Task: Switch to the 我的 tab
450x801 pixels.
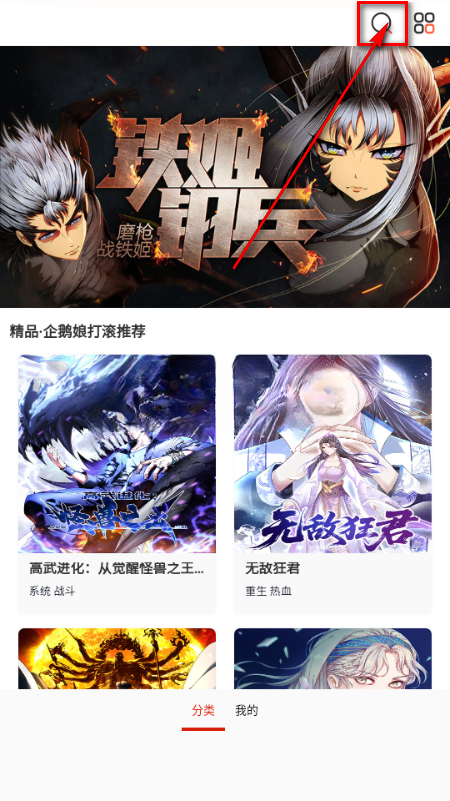Action: [x=246, y=711]
